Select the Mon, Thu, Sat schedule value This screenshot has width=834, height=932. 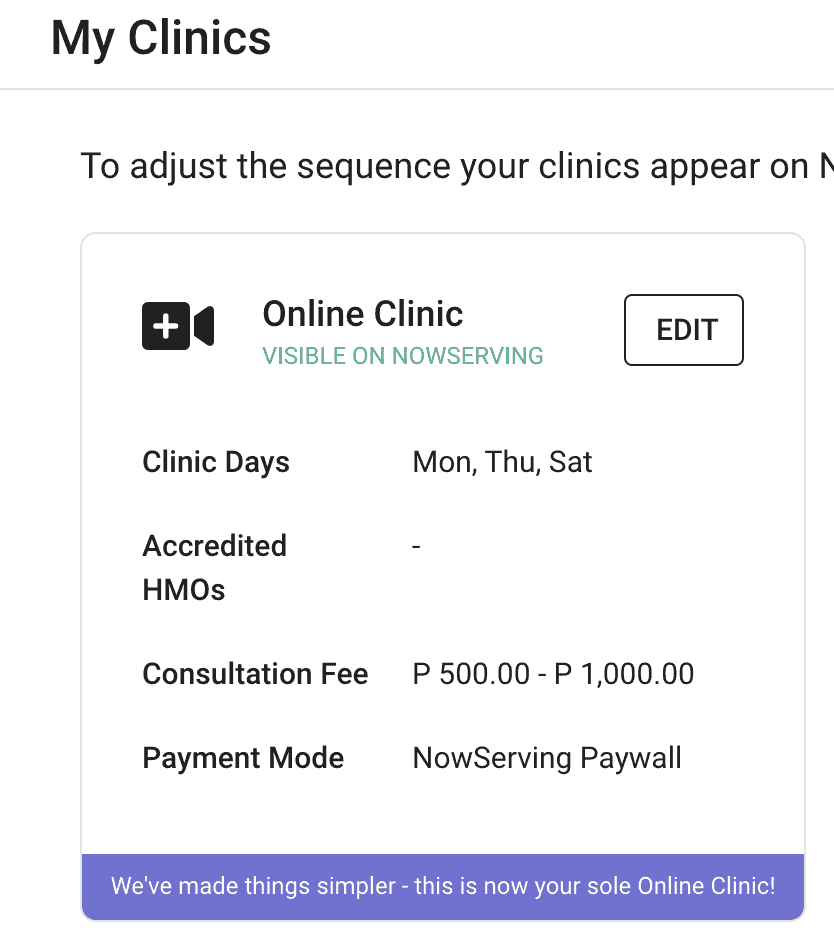(x=502, y=462)
